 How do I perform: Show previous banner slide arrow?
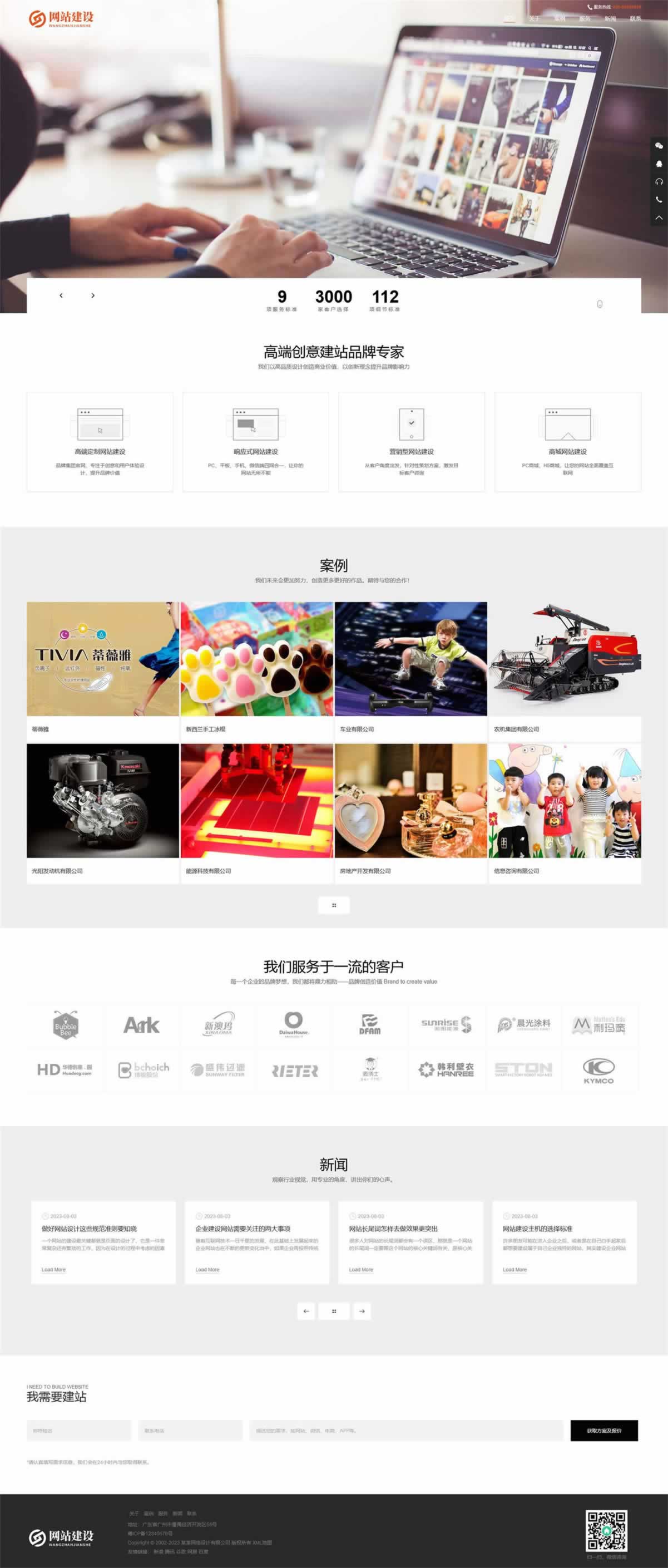(61, 295)
